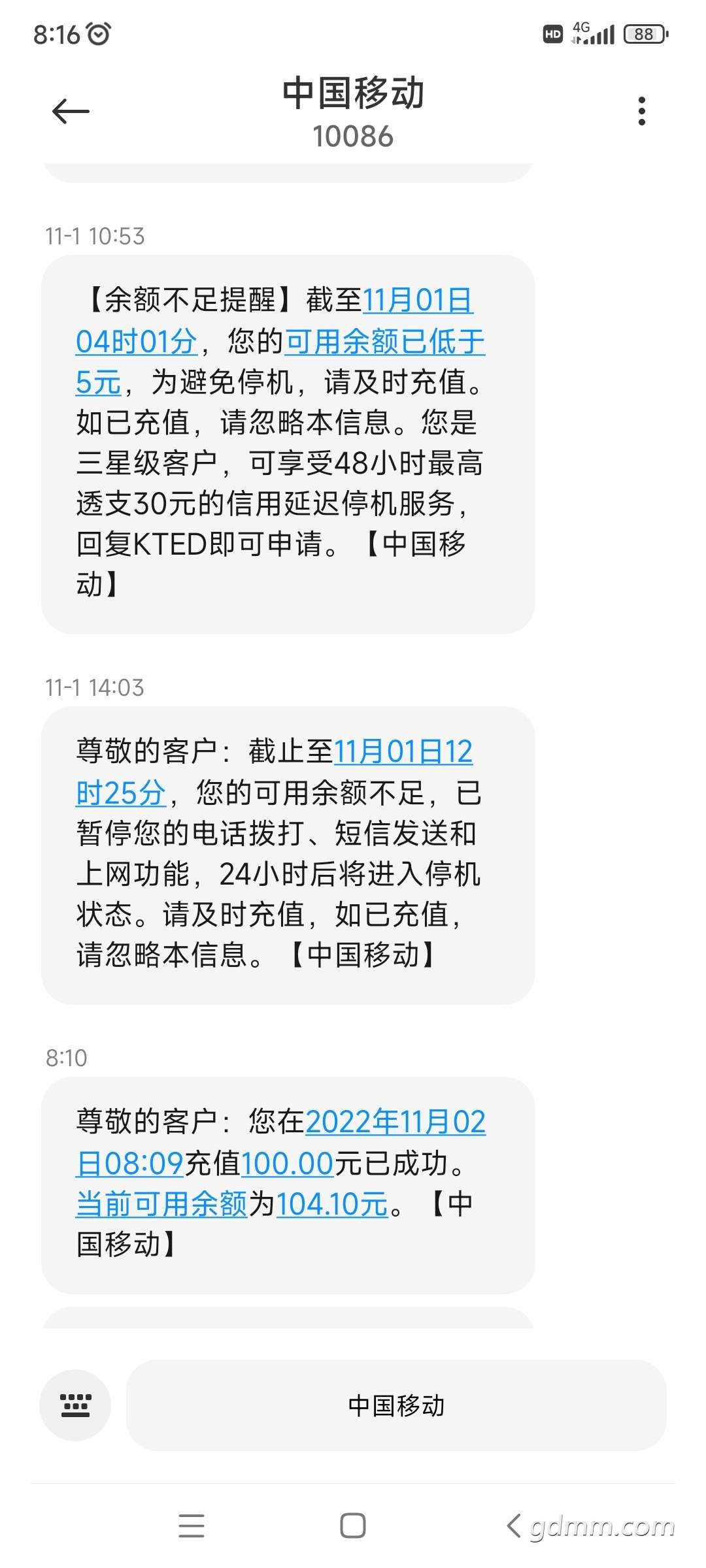
Task: Tap the 11月01日04时01分 date link
Action: click(417, 301)
